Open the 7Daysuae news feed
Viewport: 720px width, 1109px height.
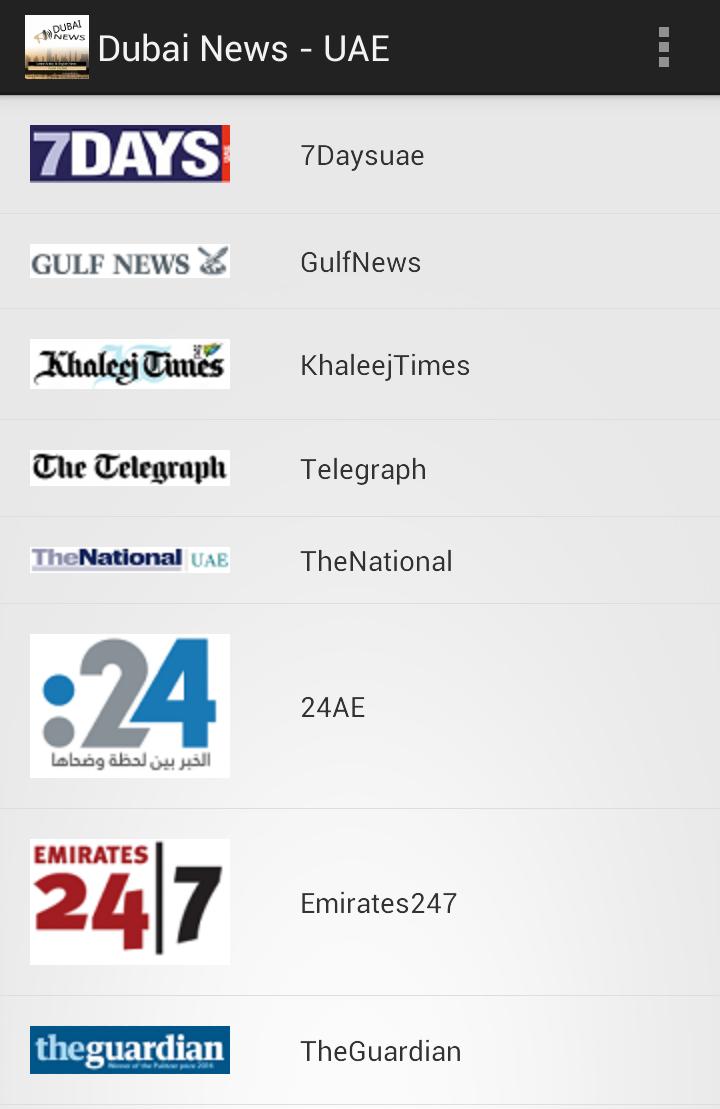click(x=362, y=155)
